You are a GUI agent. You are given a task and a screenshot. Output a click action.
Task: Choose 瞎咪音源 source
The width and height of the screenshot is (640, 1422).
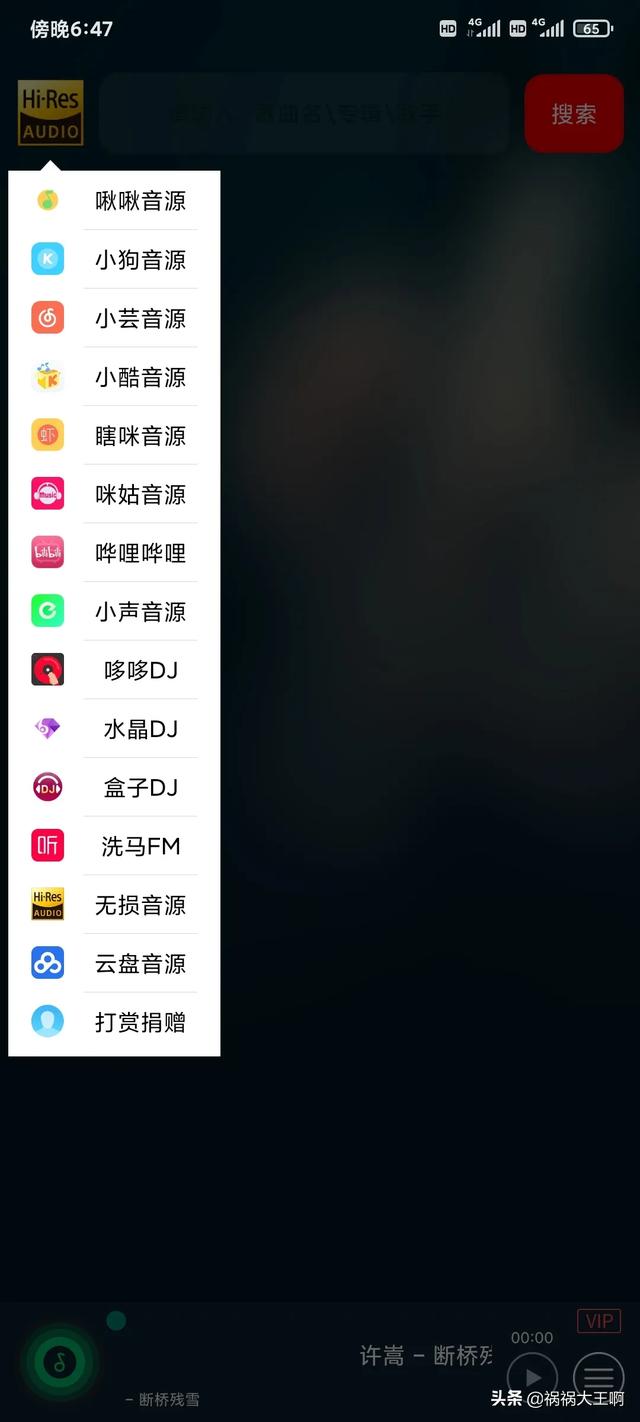[114, 436]
